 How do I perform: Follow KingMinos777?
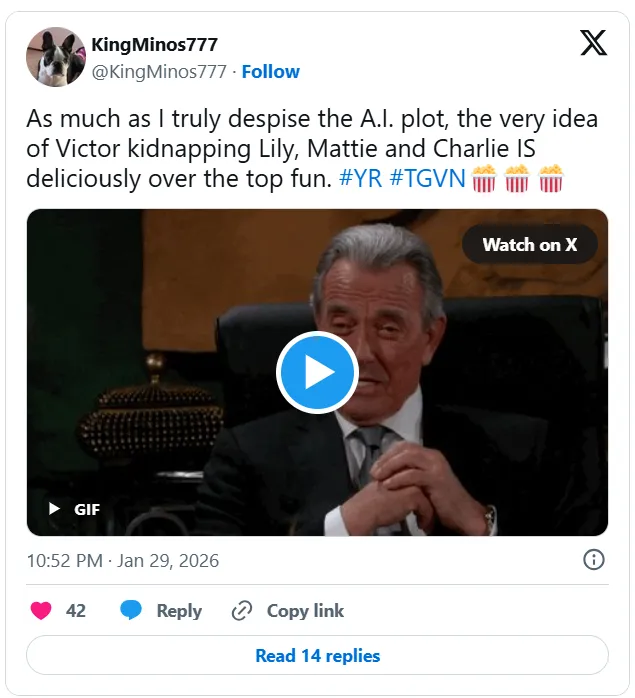coord(270,71)
